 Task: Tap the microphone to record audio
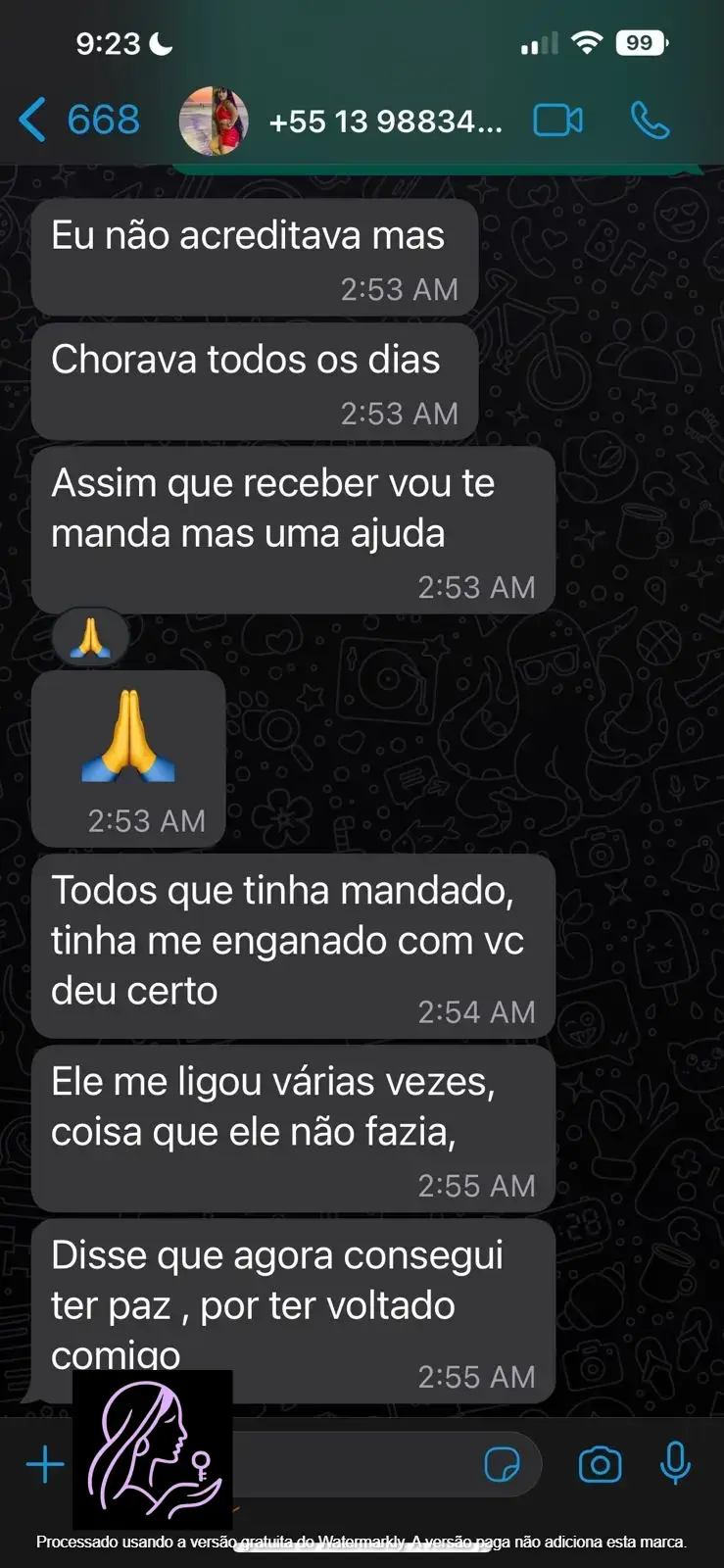[675, 1464]
